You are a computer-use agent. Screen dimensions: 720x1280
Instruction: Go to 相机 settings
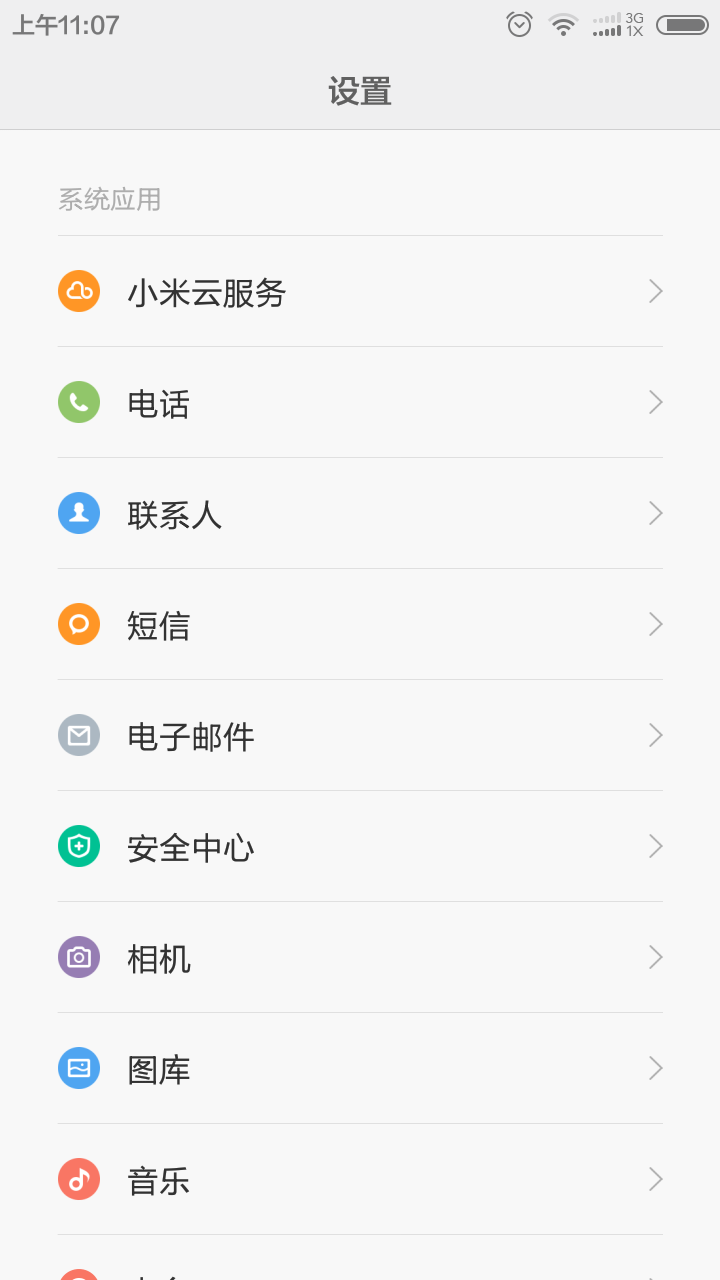pos(360,958)
